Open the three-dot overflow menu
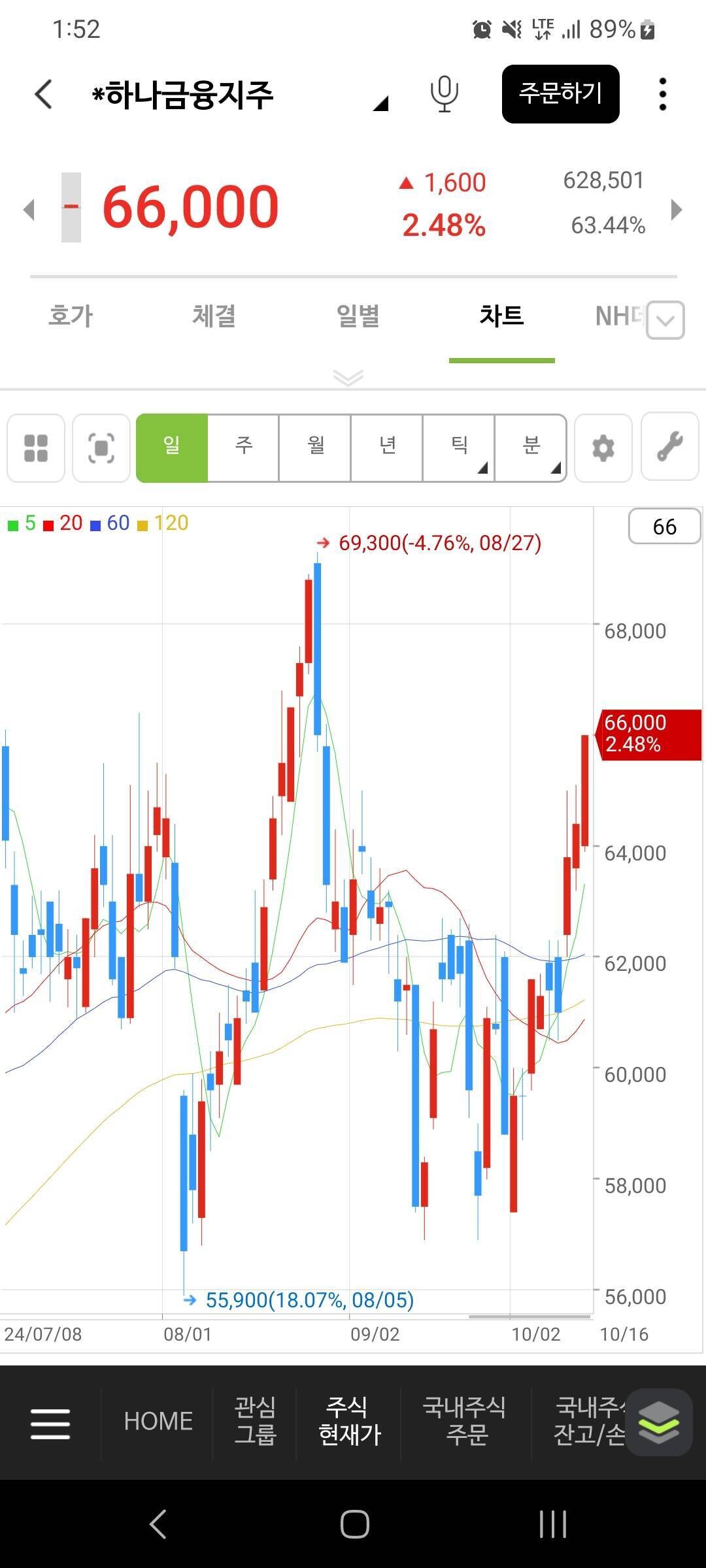The image size is (706, 1568). pos(662,94)
